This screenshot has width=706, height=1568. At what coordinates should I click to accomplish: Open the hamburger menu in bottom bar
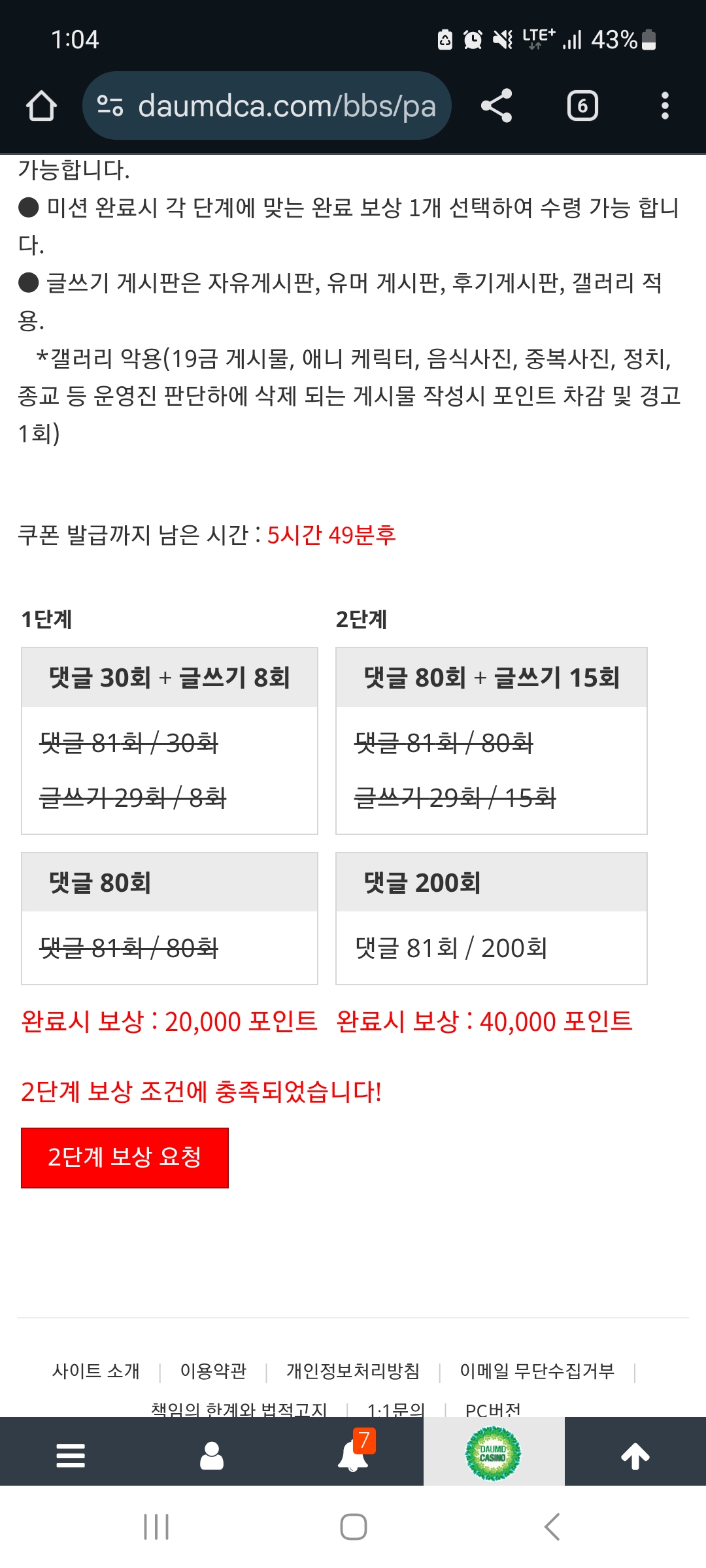pos(71,1456)
